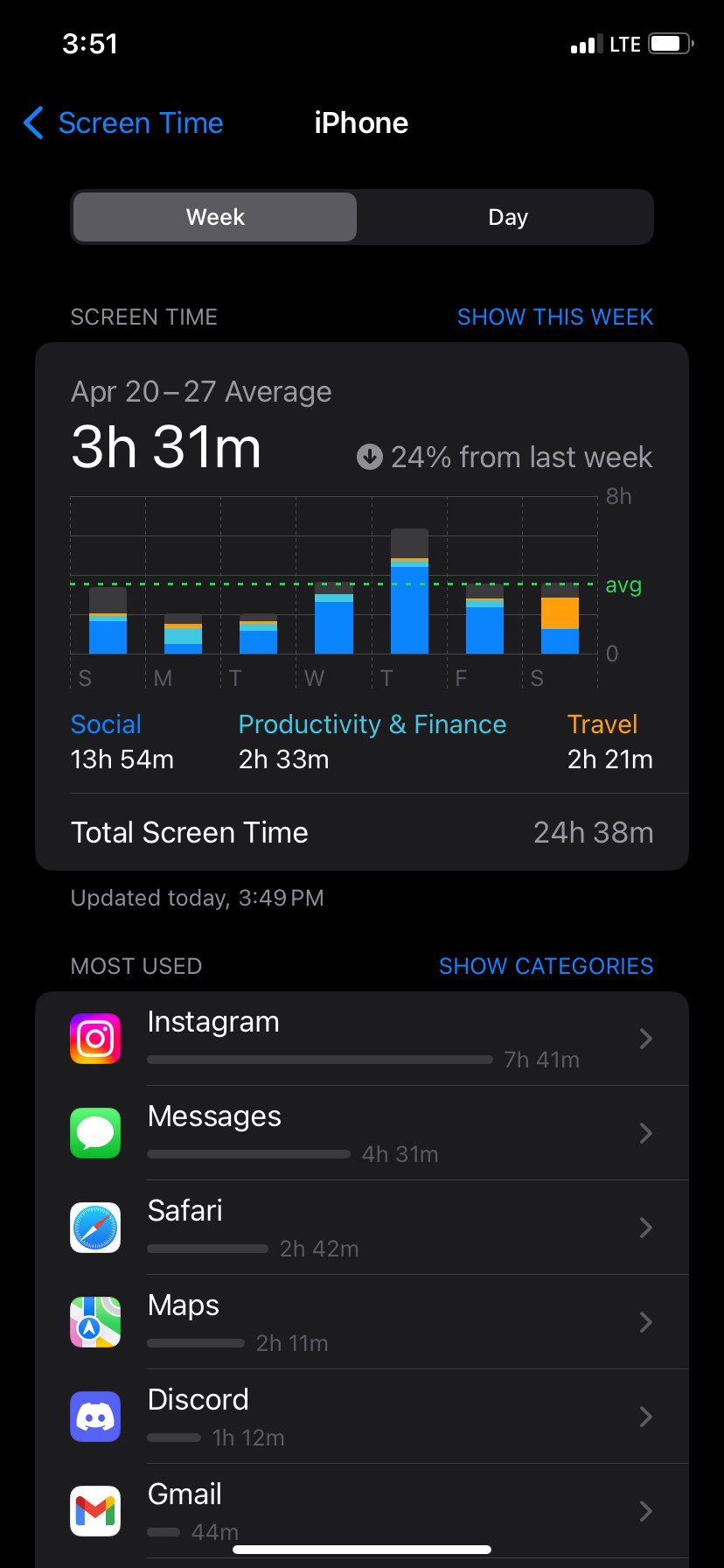View Safari screen time details
Image resolution: width=724 pixels, height=1568 pixels.
coord(362,1228)
